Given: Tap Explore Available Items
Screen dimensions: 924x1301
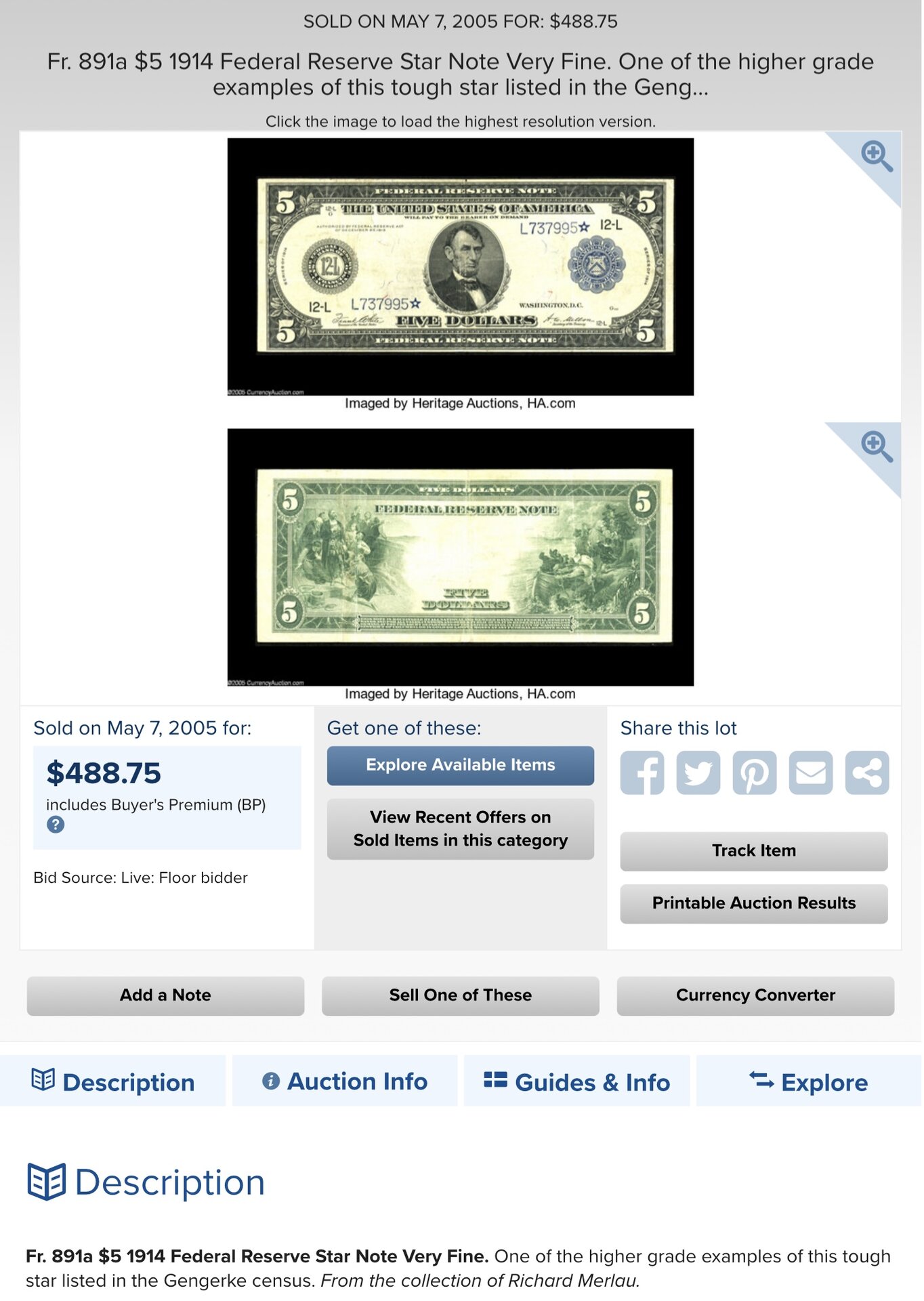Looking at the screenshot, I should click(460, 765).
